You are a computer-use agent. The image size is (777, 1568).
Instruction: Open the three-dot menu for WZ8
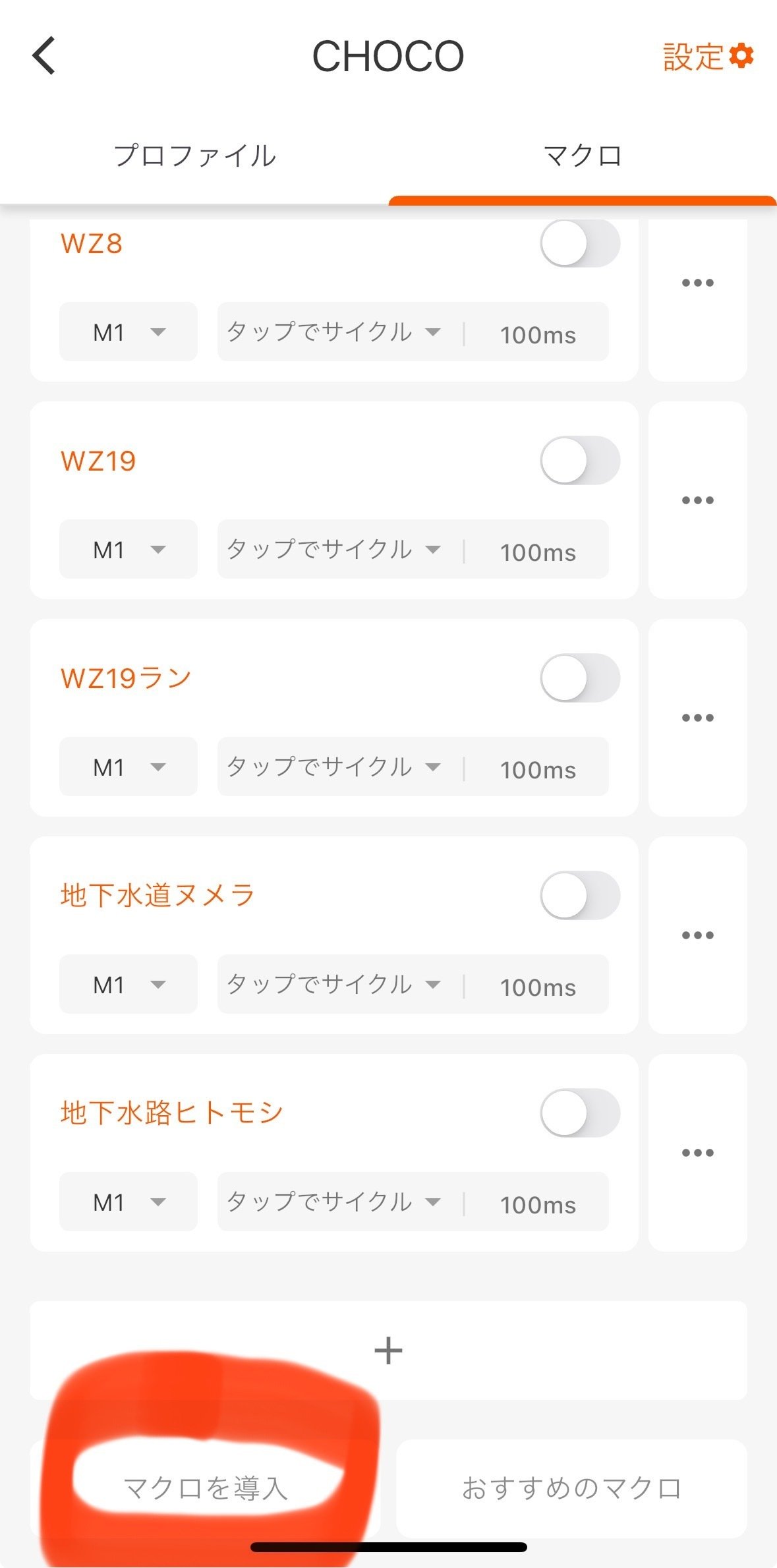click(697, 283)
